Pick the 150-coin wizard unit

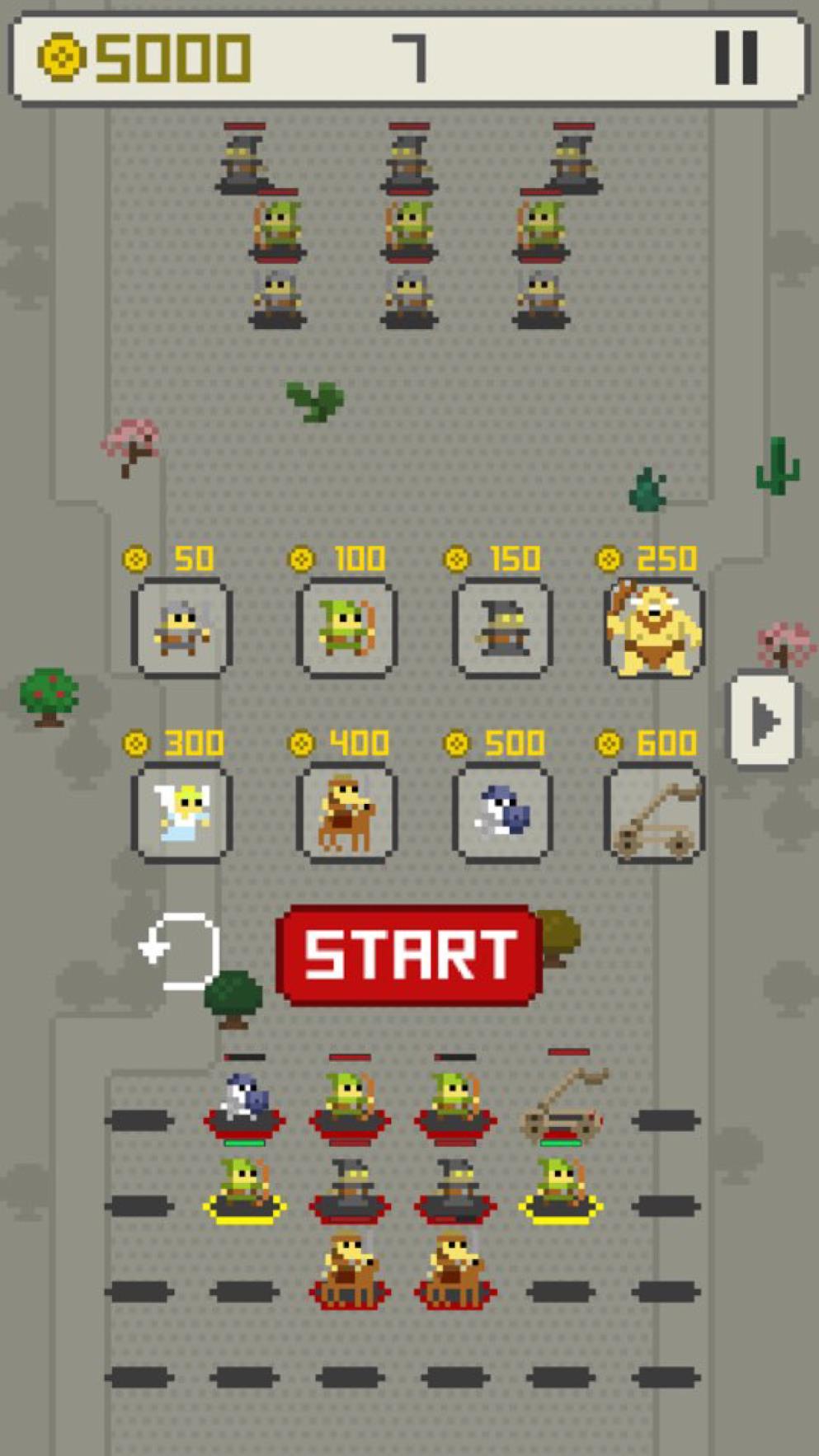click(x=501, y=628)
